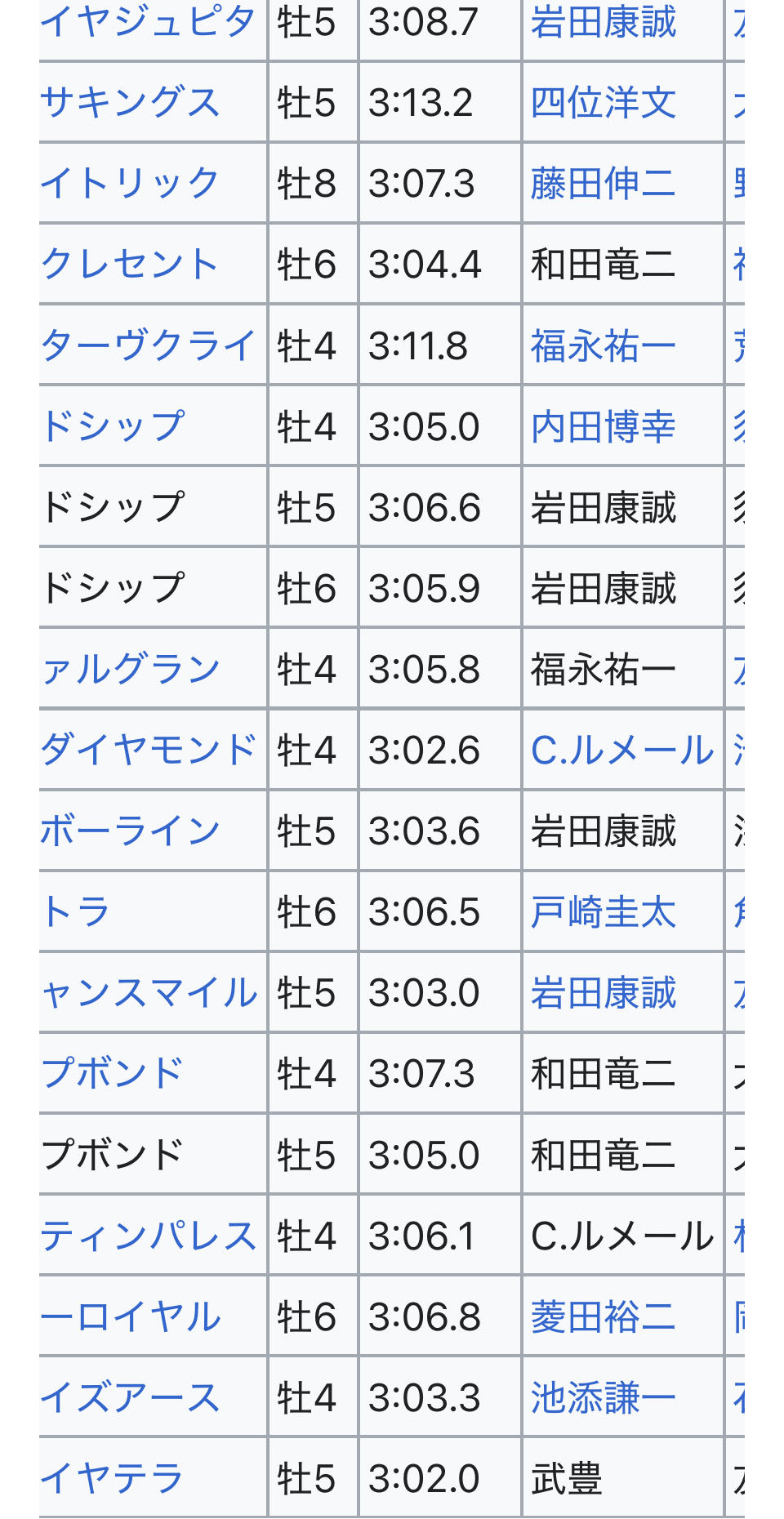
Task: Open the サキングス horse link
Action: tap(130, 103)
